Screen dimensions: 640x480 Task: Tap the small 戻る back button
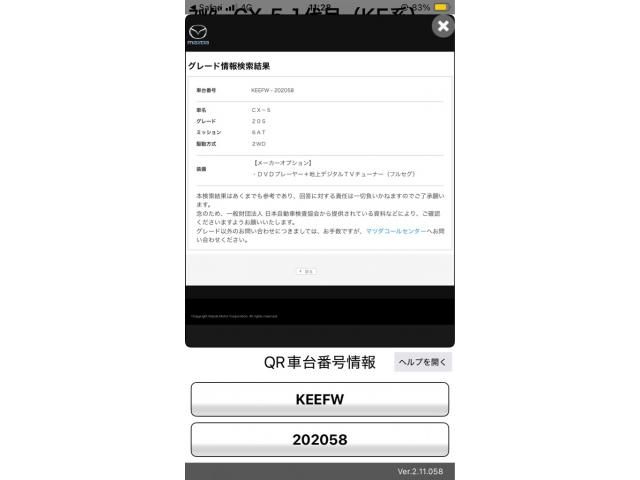306,271
